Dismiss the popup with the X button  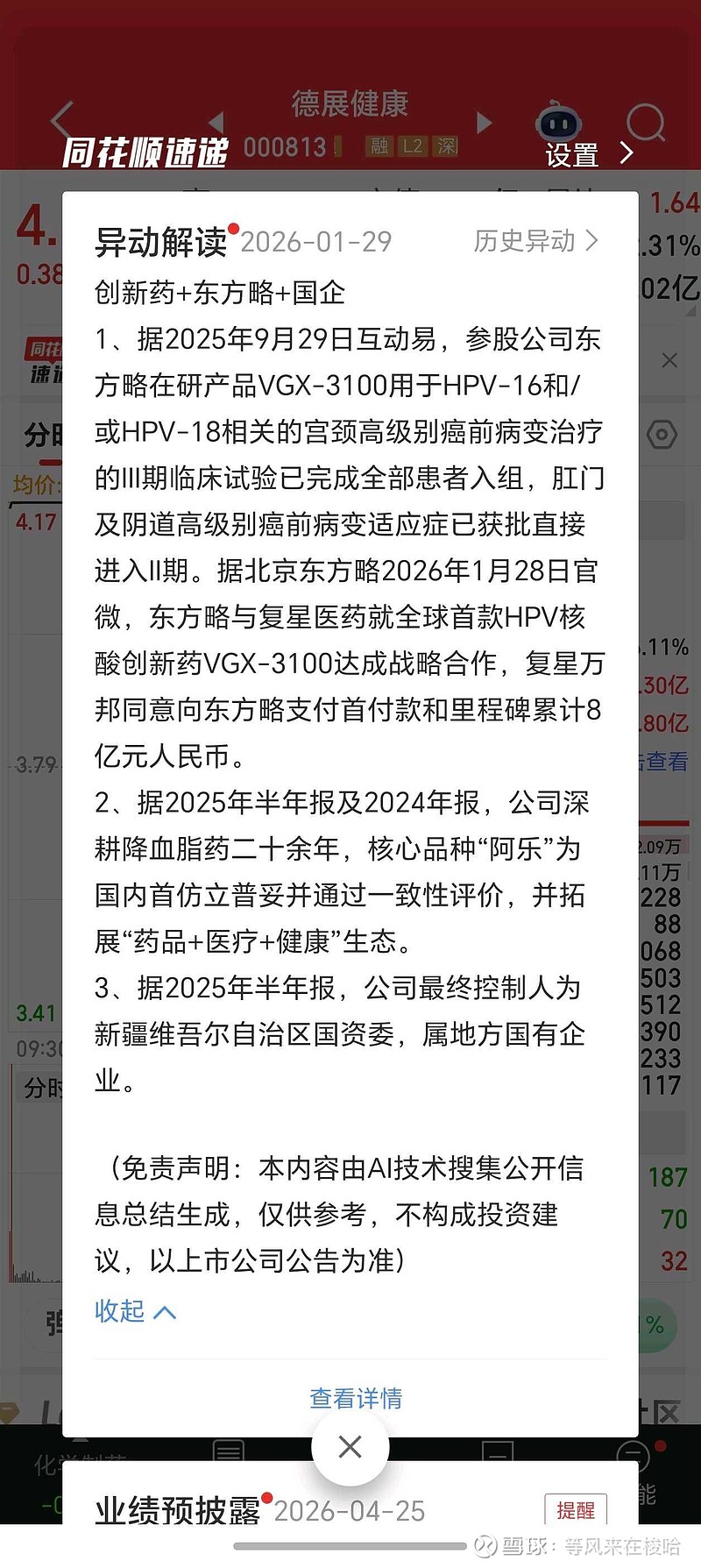[x=350, y=1447]
